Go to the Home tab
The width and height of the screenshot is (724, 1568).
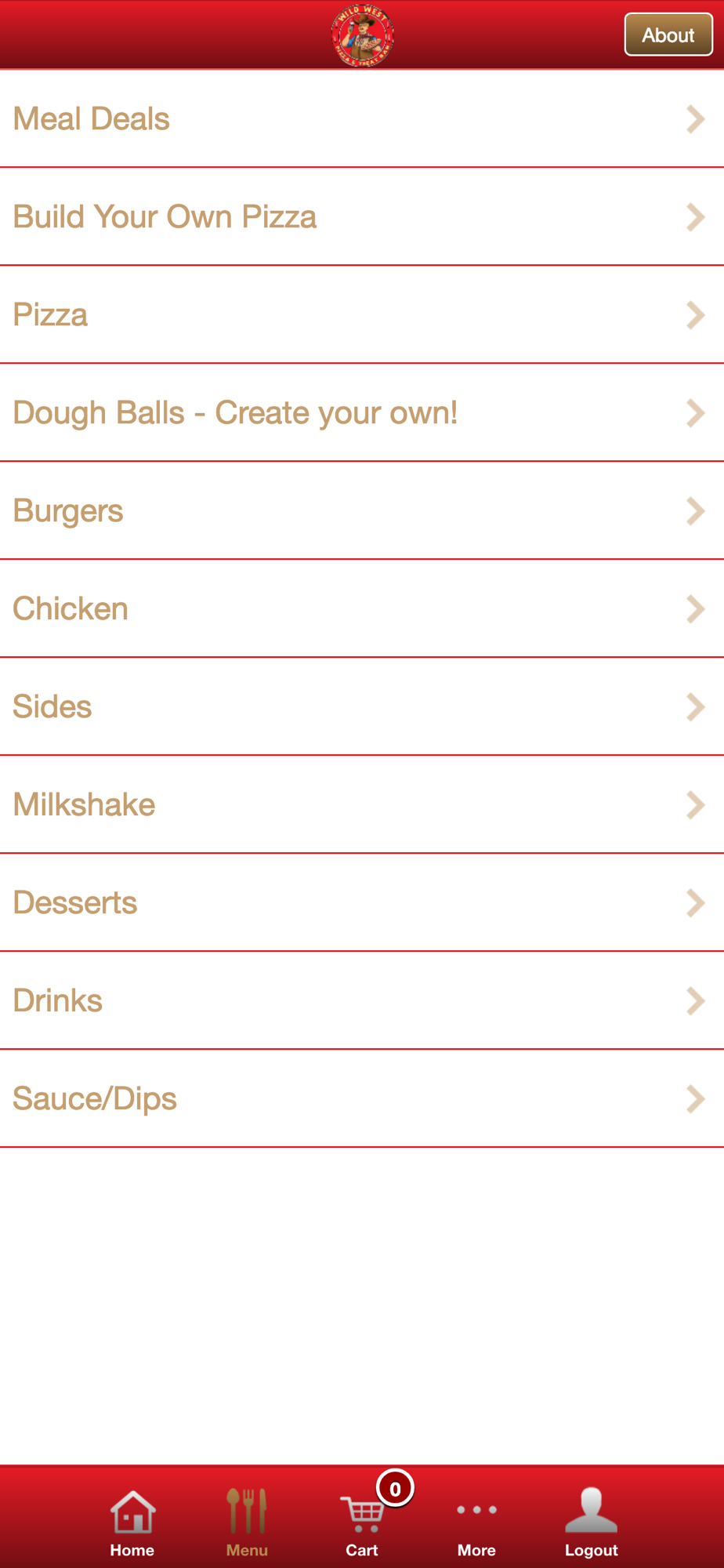point(132,1523)
